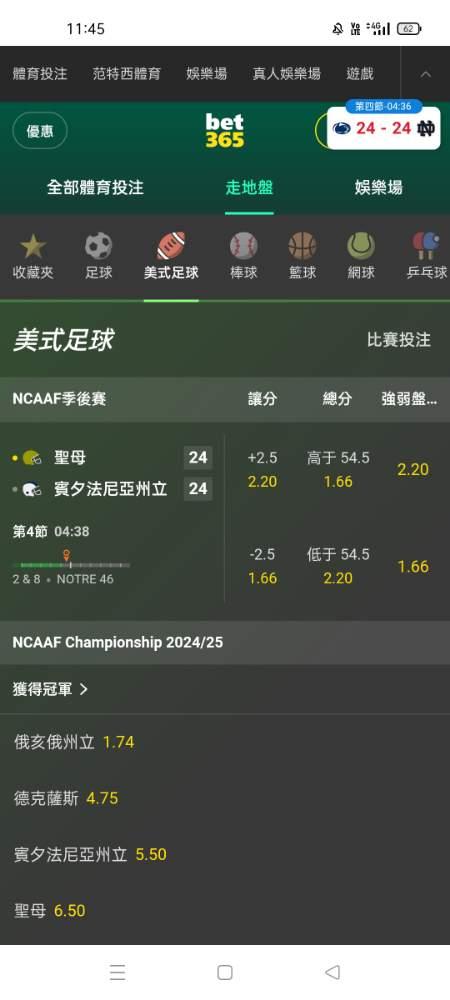The image size is (450, 1000).
Task: Switch to the 全部體育投注 tab
Action: coord(96,188)
